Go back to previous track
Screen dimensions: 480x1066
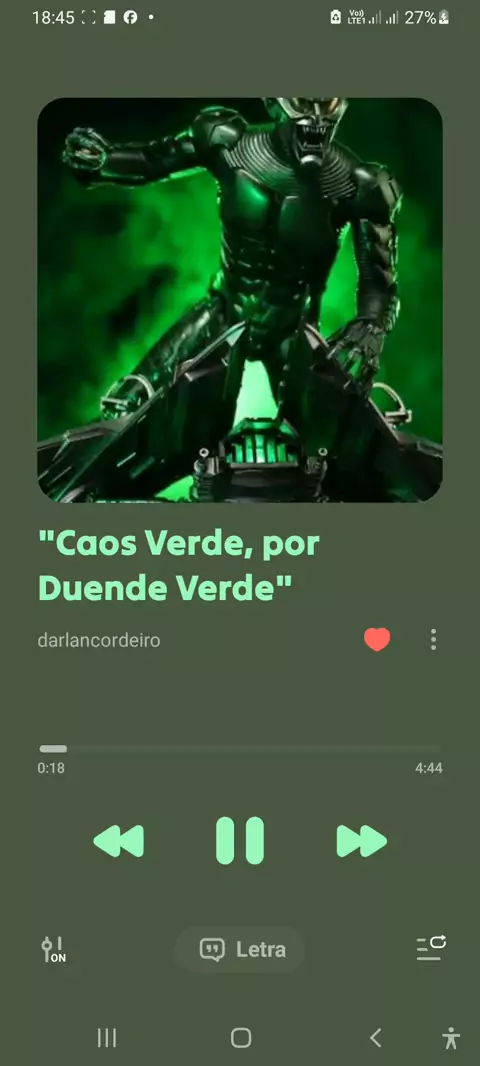pyautogui.click(x=118, y=841)
